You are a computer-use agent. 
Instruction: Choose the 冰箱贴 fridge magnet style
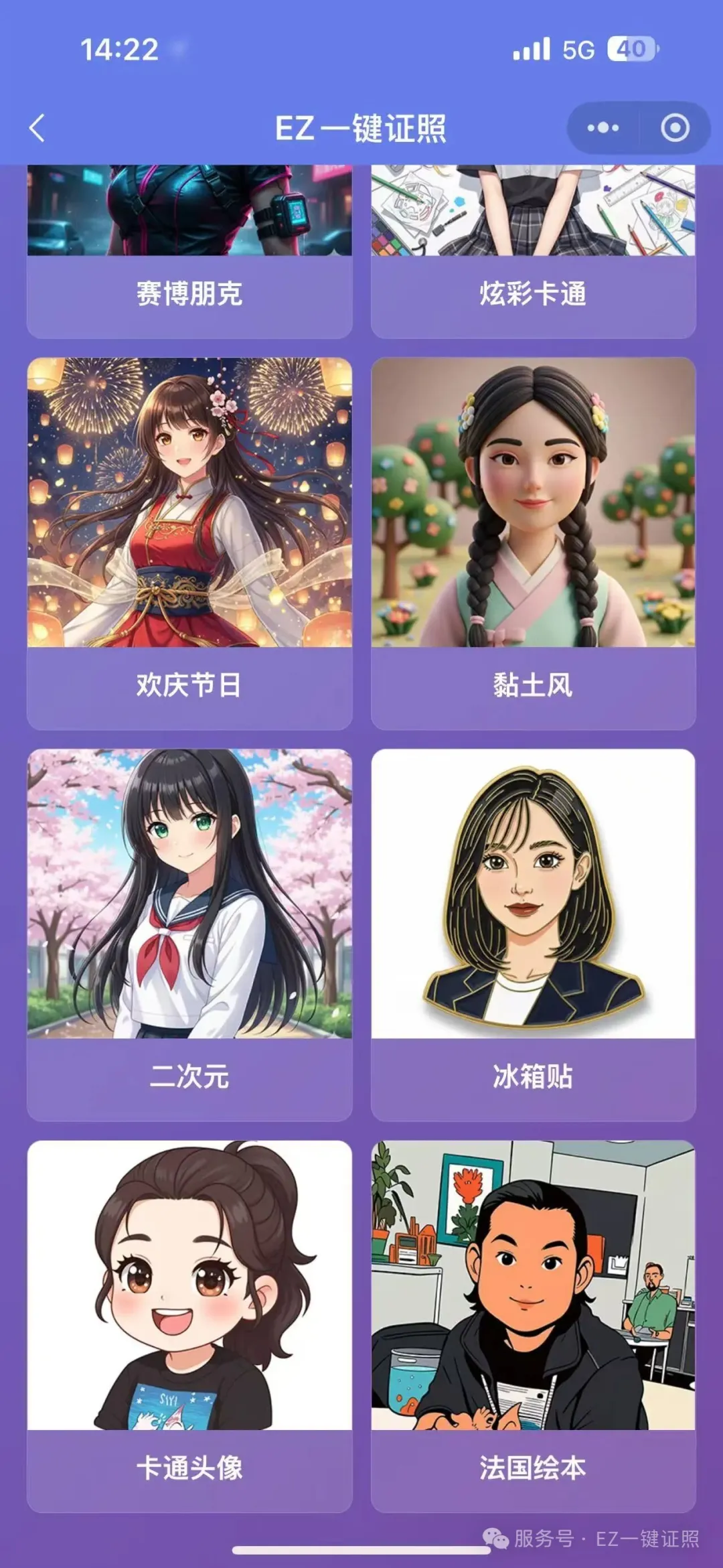tap(533, 934)
